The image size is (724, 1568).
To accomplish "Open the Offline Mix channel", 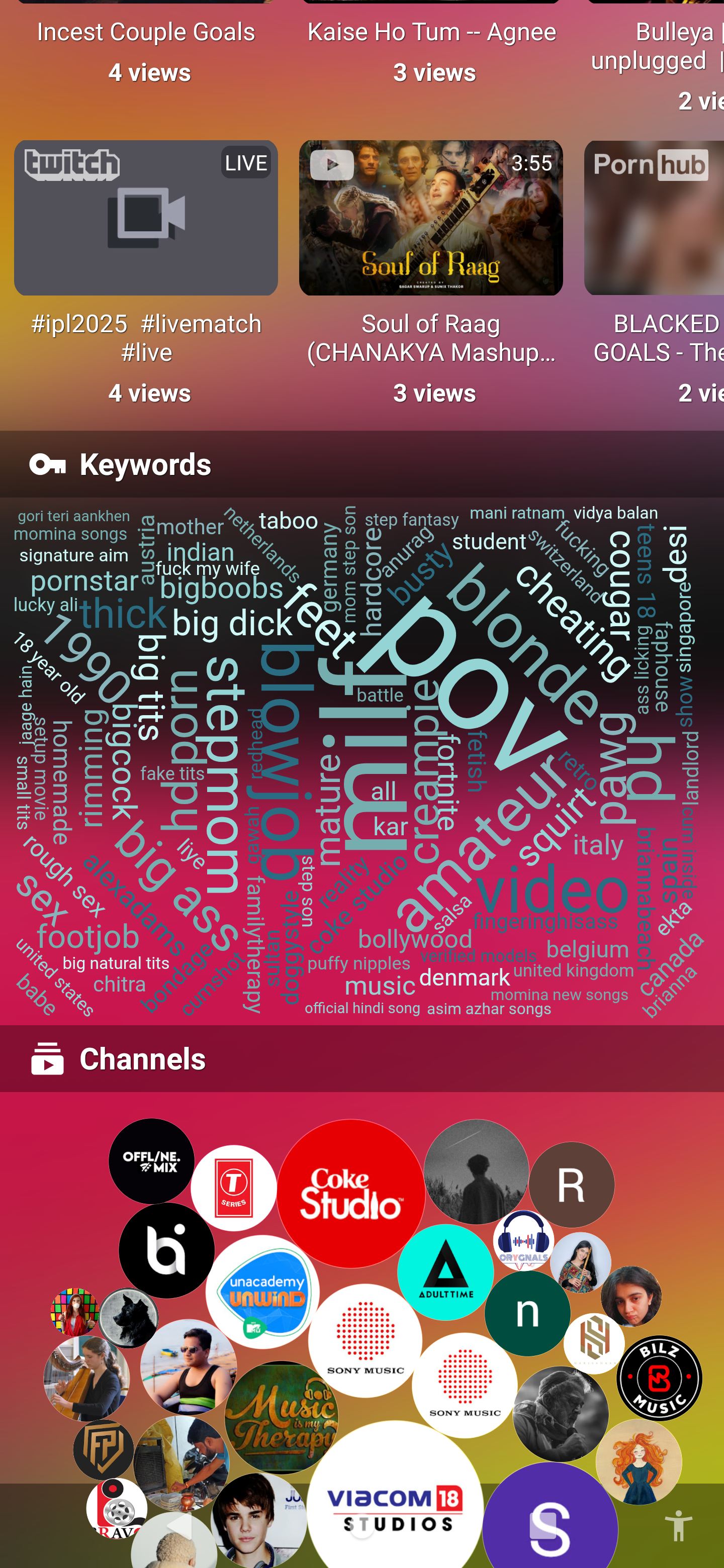I will pos(152,1161).
